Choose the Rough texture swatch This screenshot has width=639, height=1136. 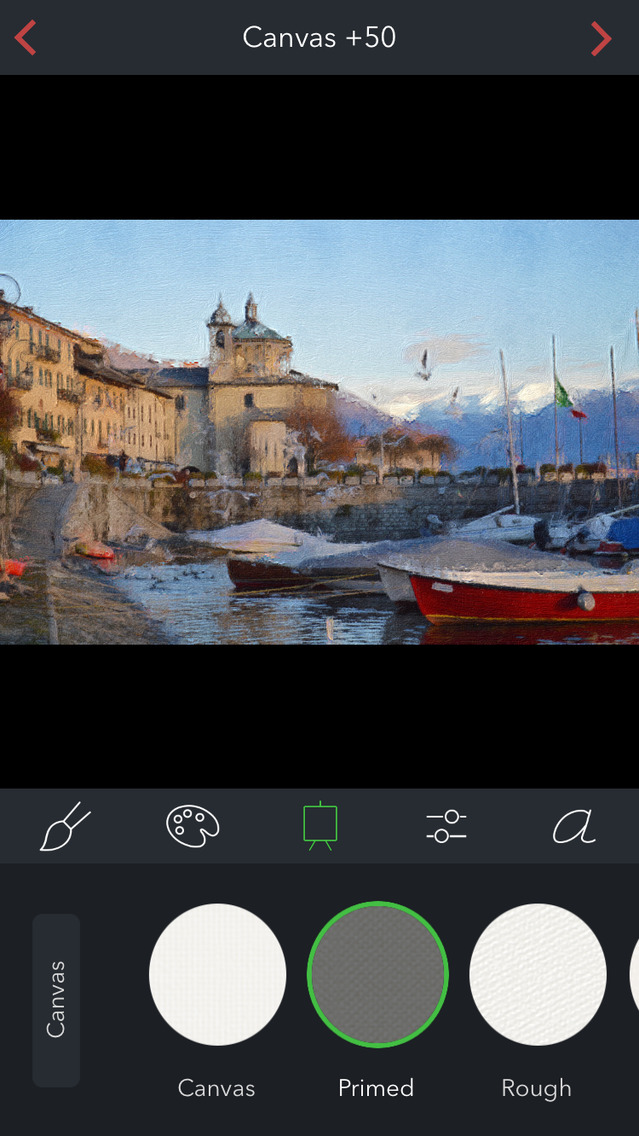[x=537, y=973]
